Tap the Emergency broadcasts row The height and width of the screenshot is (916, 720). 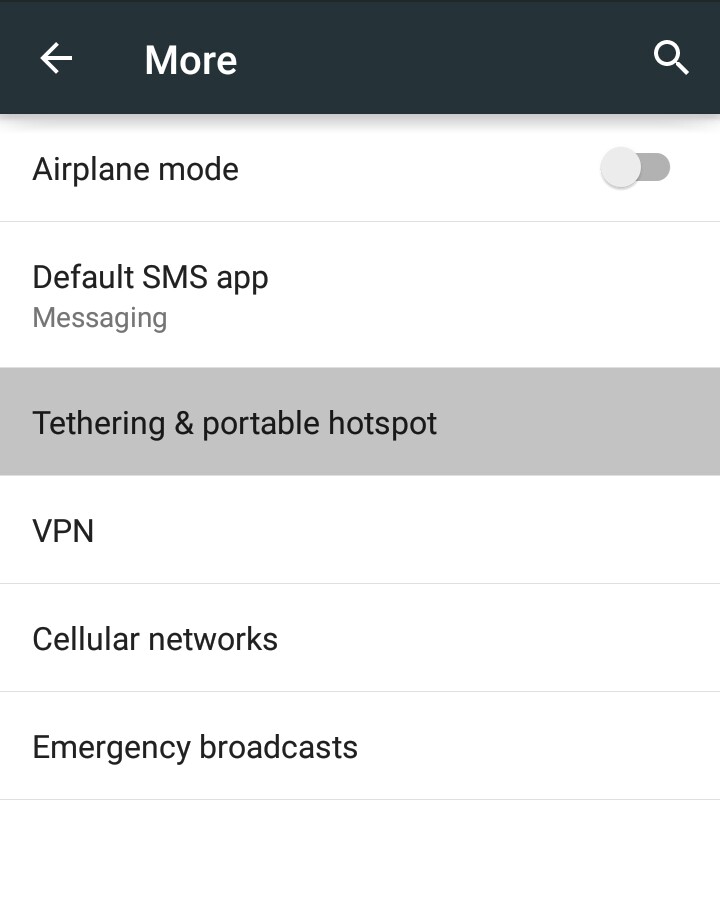[x=195, y=746]
